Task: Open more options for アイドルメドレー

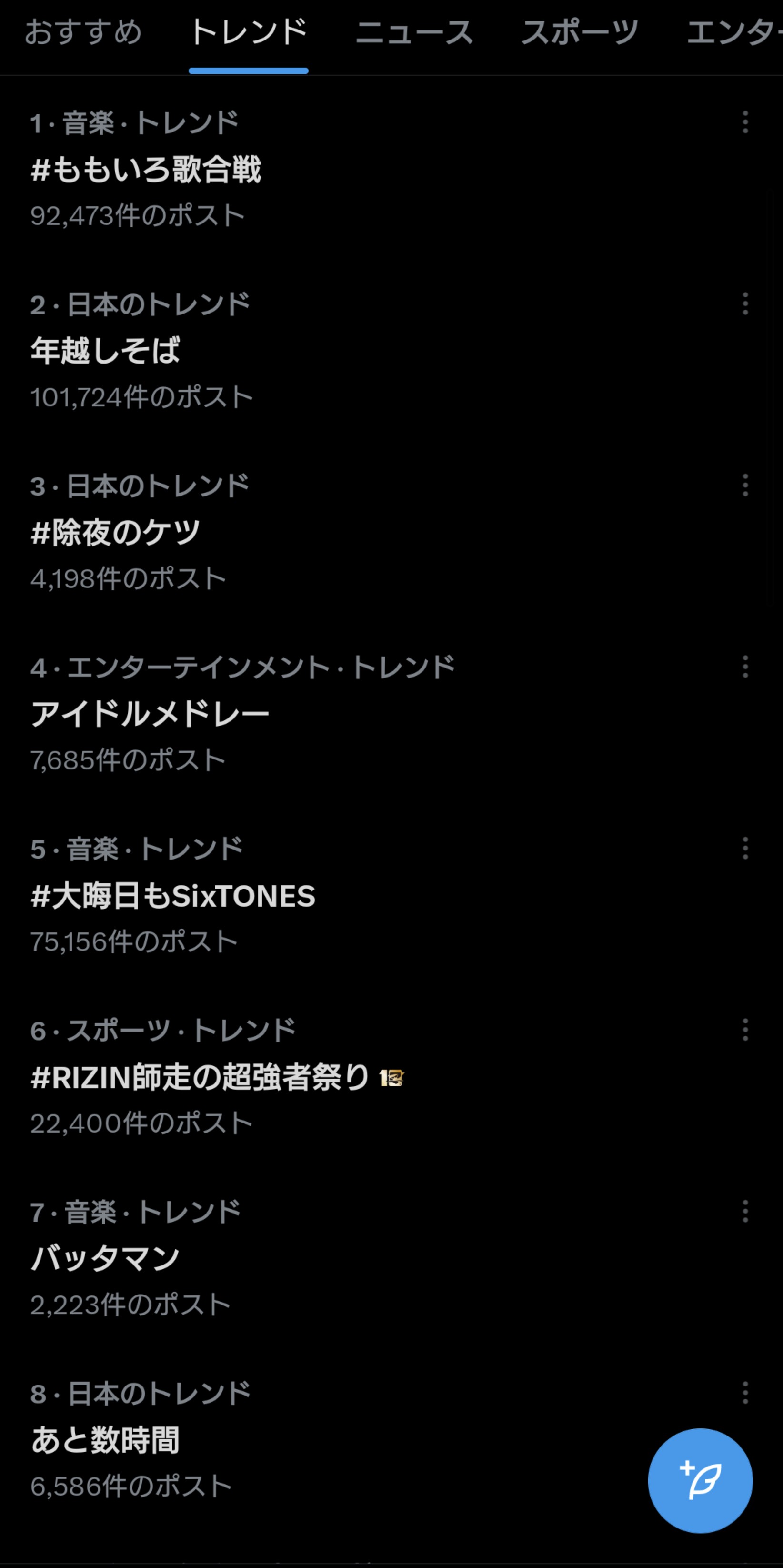Action: click(x=745, y=667)
